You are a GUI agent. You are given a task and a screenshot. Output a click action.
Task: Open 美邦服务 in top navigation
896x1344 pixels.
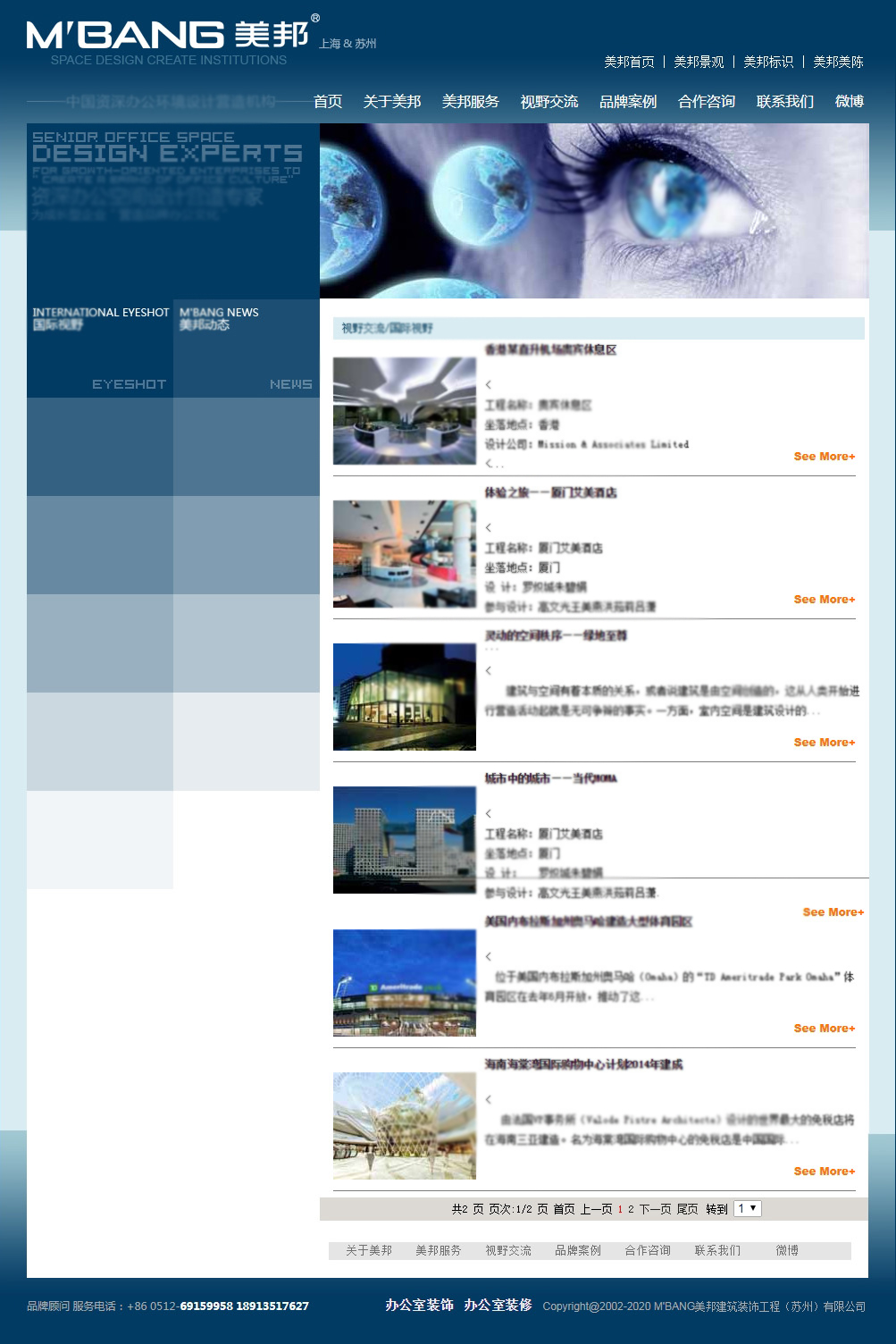coord(470,101)
